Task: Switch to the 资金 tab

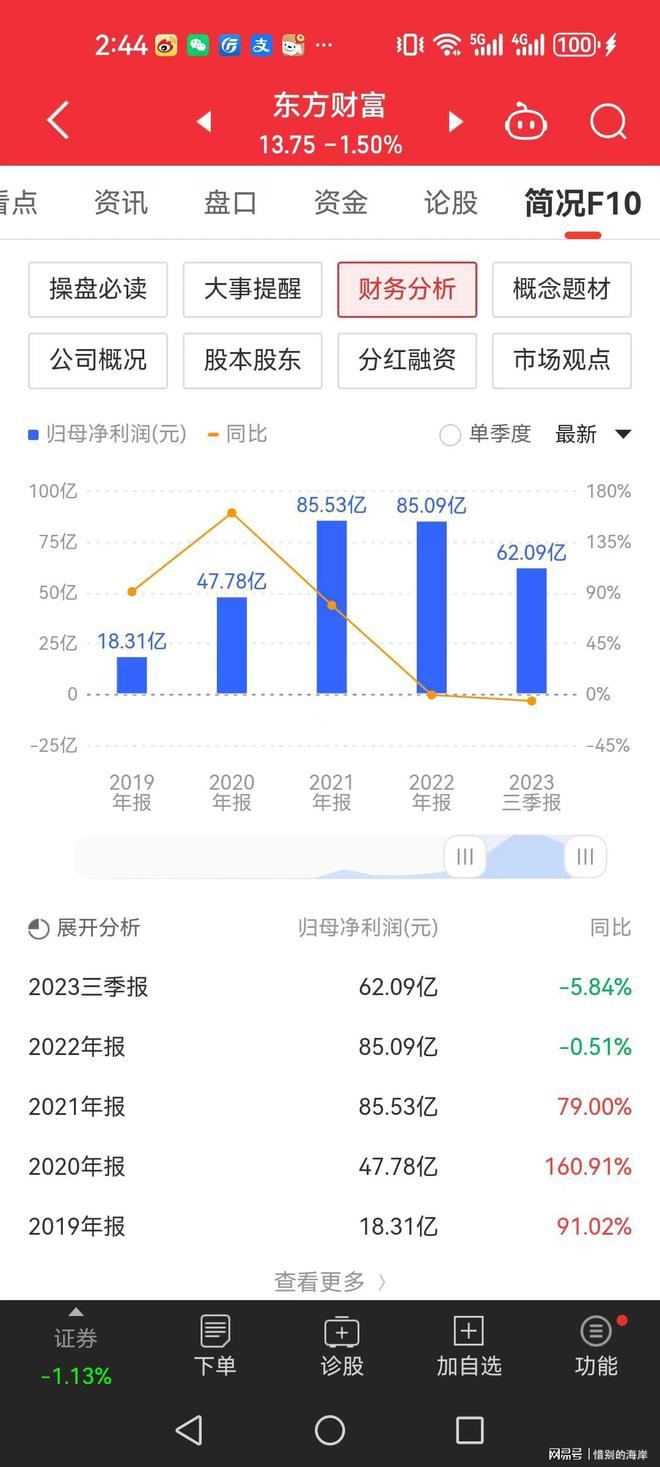Action: [341, 203]
